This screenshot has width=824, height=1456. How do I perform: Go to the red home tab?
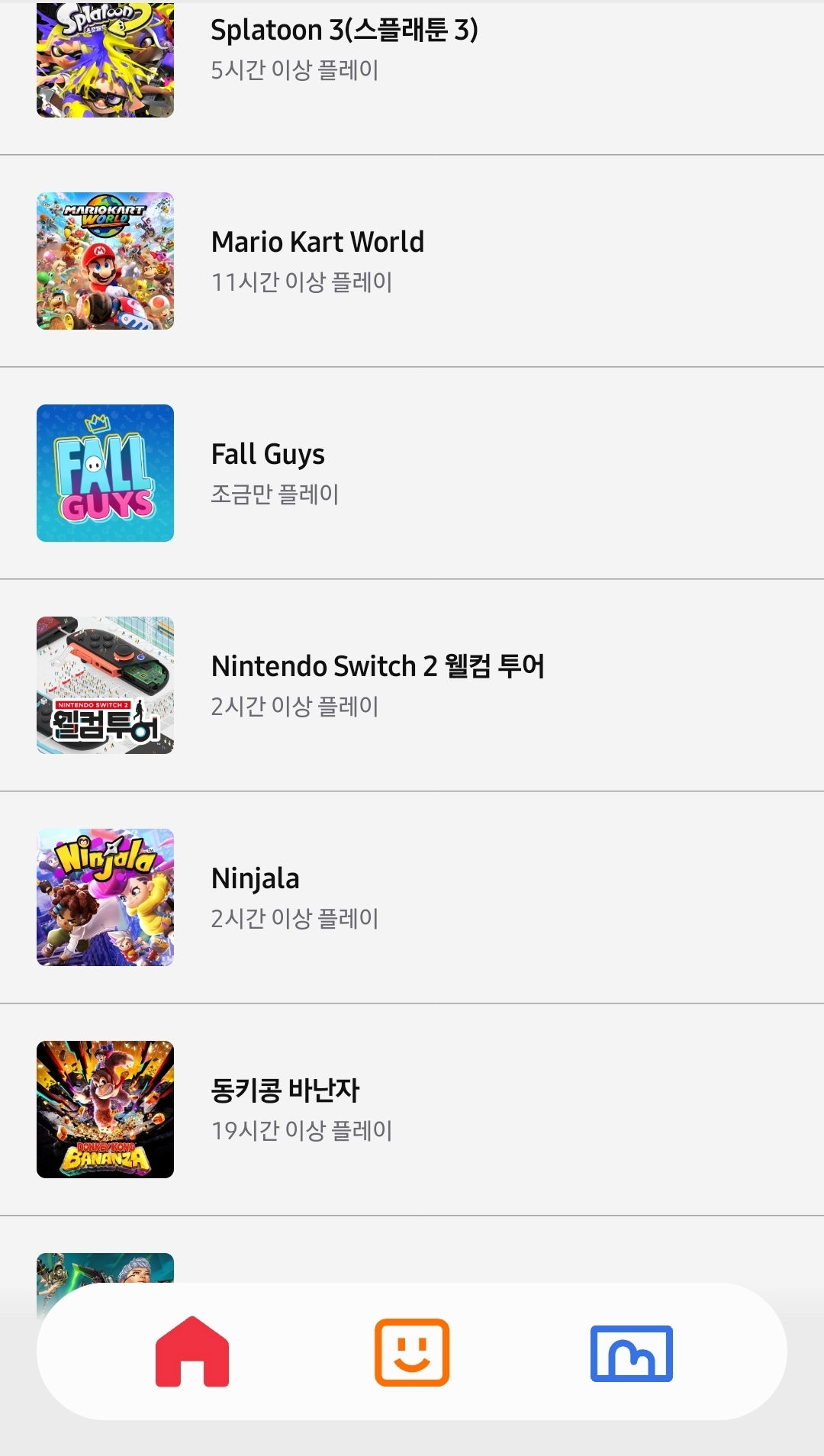pos(192,1351)
